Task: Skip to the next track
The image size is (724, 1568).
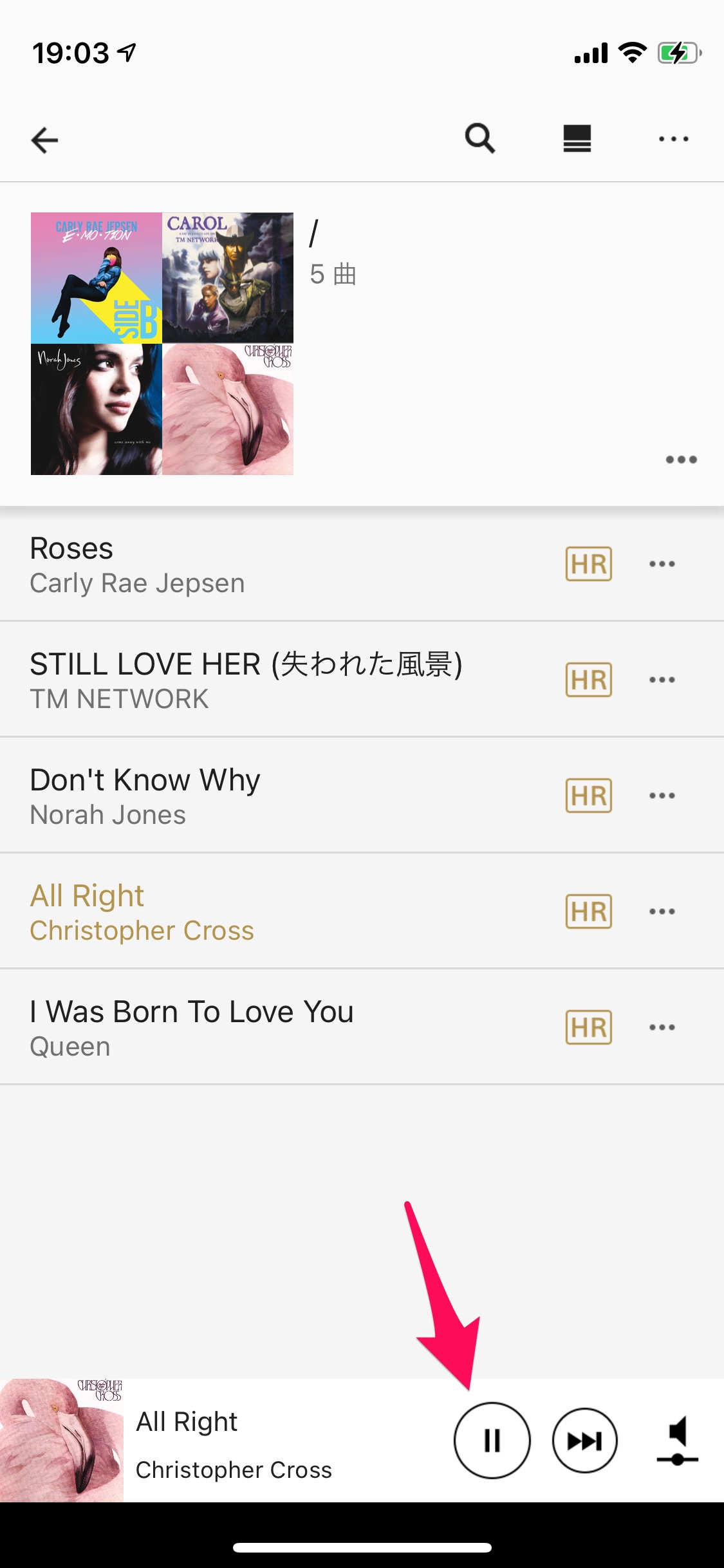Action: (x=584, y=1441)
